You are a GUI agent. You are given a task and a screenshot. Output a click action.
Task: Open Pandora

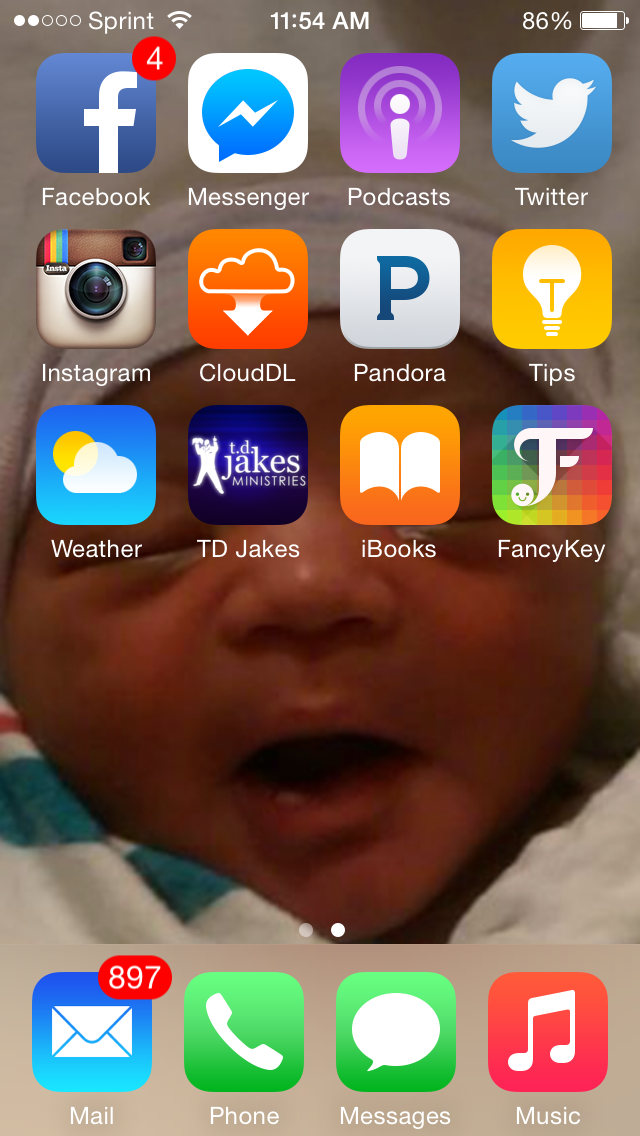(400, 290)
